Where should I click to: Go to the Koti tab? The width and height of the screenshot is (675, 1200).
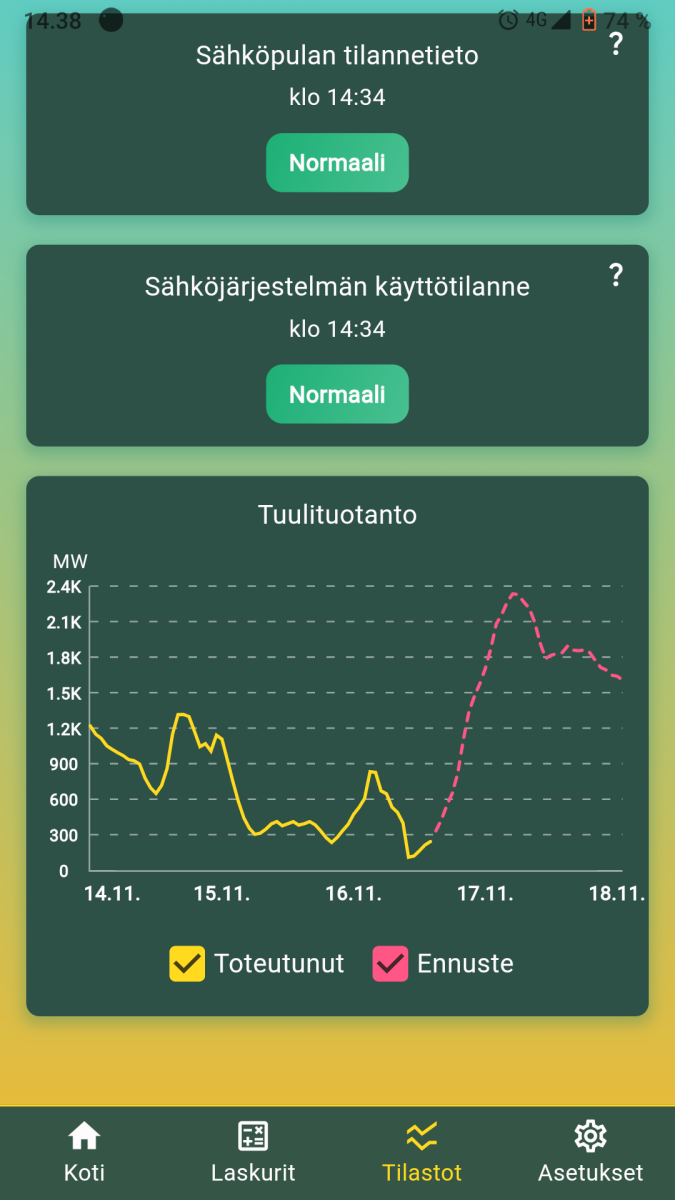click(x=84, y=1152)
